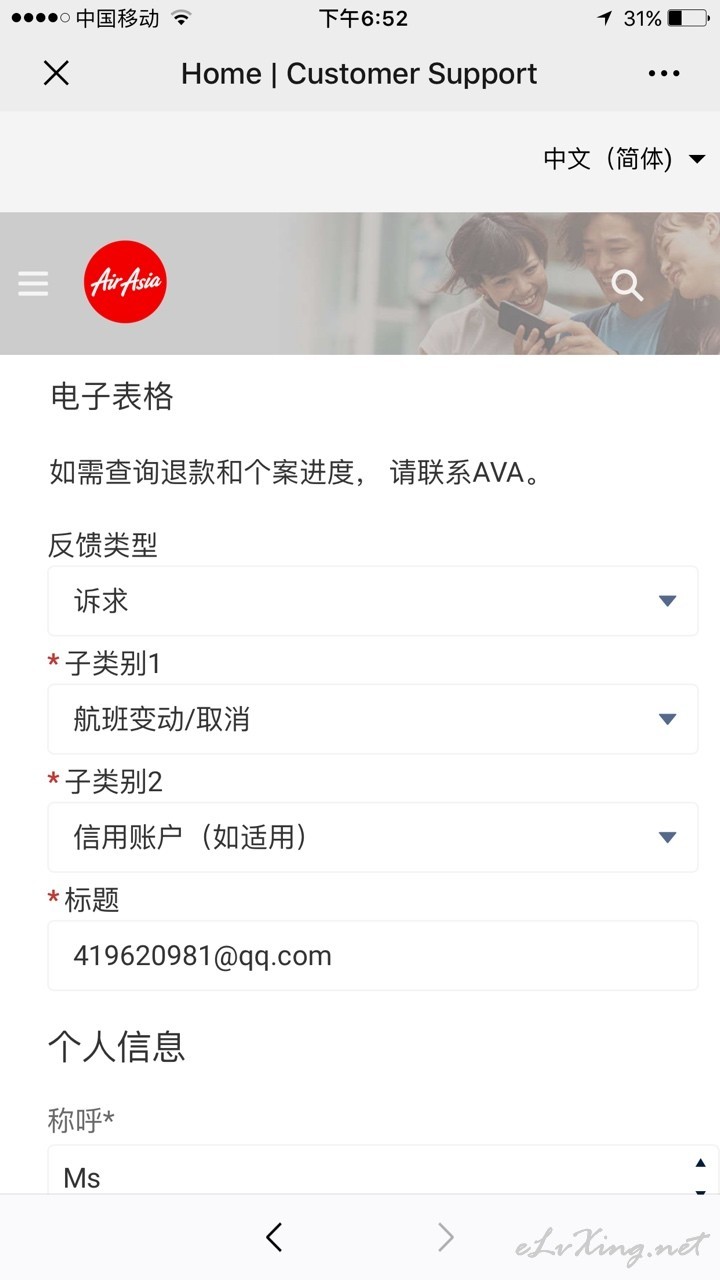Open the hamburger navigation menu
This screenshot has width=720, height=1280.
click(33, 284)
